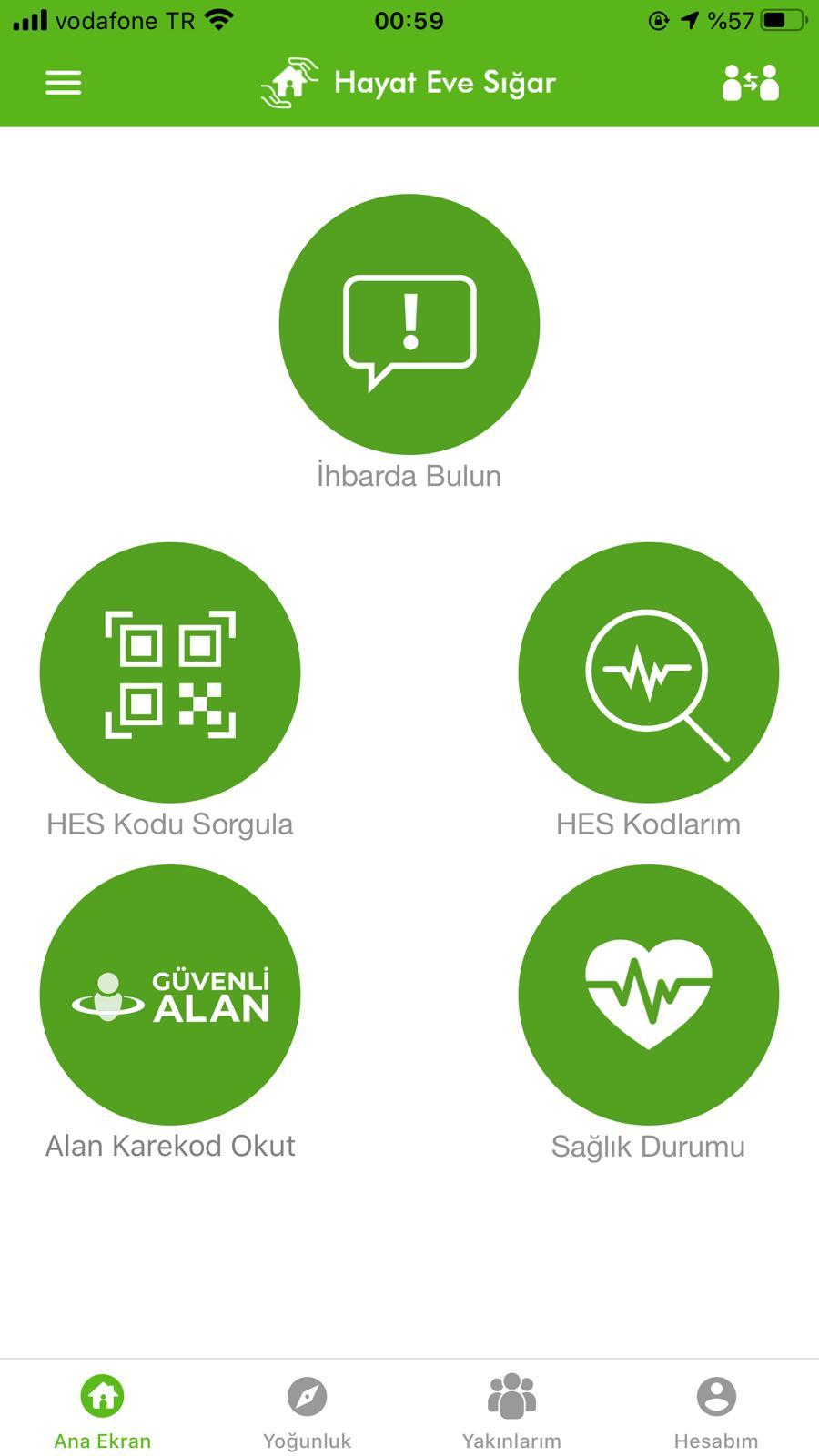Select HES Kodu Sorgula
The image size is (819, 1456).
click(x=170, y=672)
